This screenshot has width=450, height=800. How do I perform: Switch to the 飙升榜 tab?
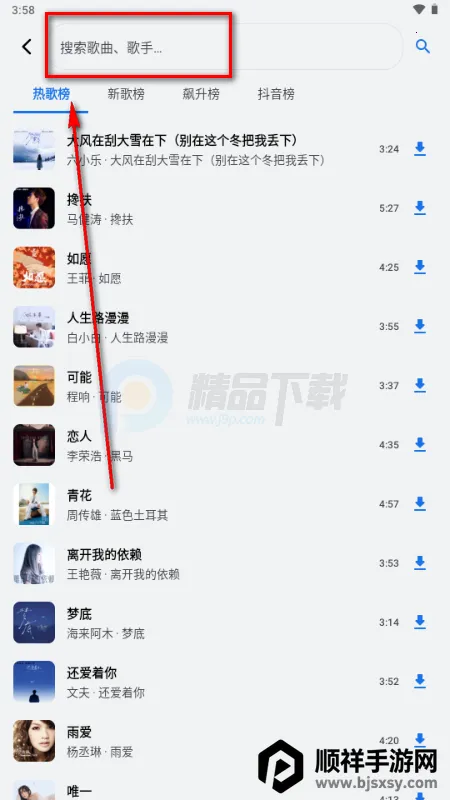coord(201,94)
